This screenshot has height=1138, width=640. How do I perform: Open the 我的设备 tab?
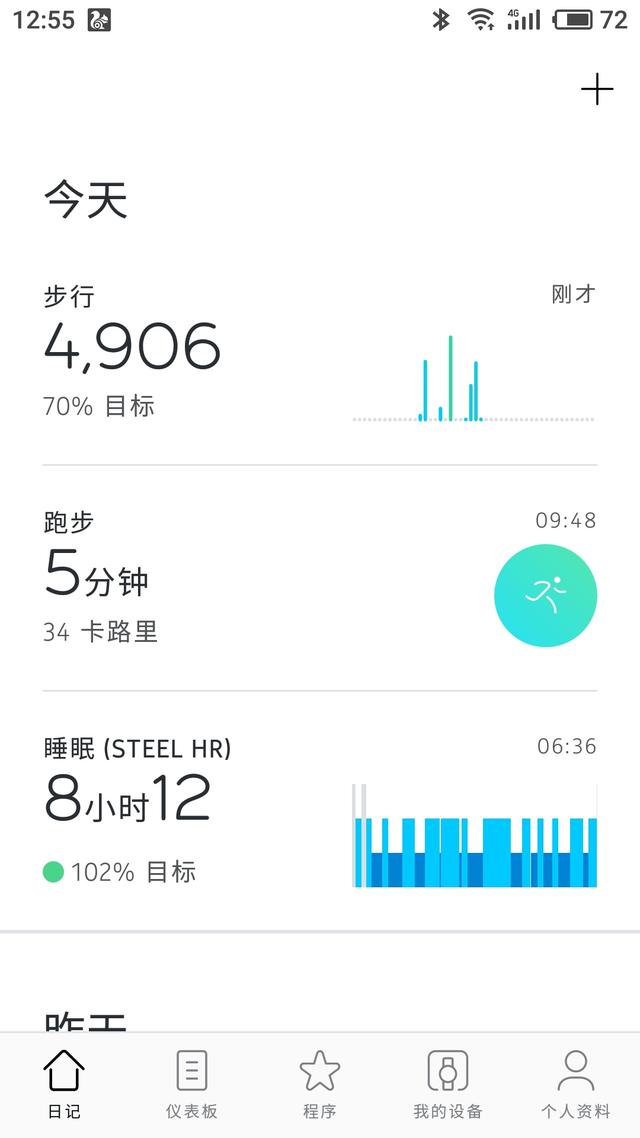tap(448, 1084)
